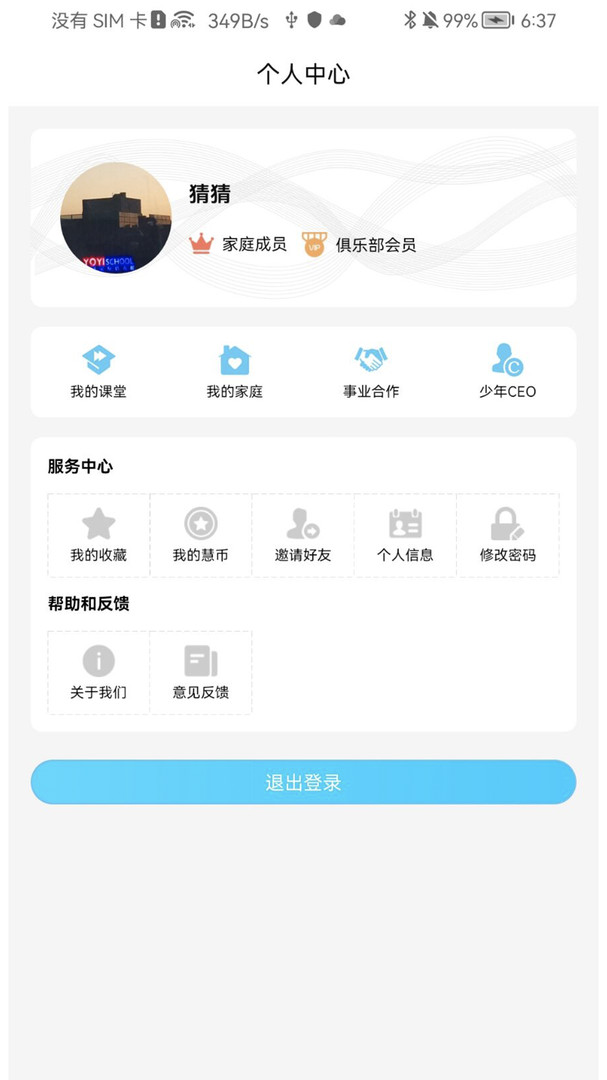Choose 修改密码 to change password
This screenshot has height=1080, width=607.
click(x=507, y=535)
